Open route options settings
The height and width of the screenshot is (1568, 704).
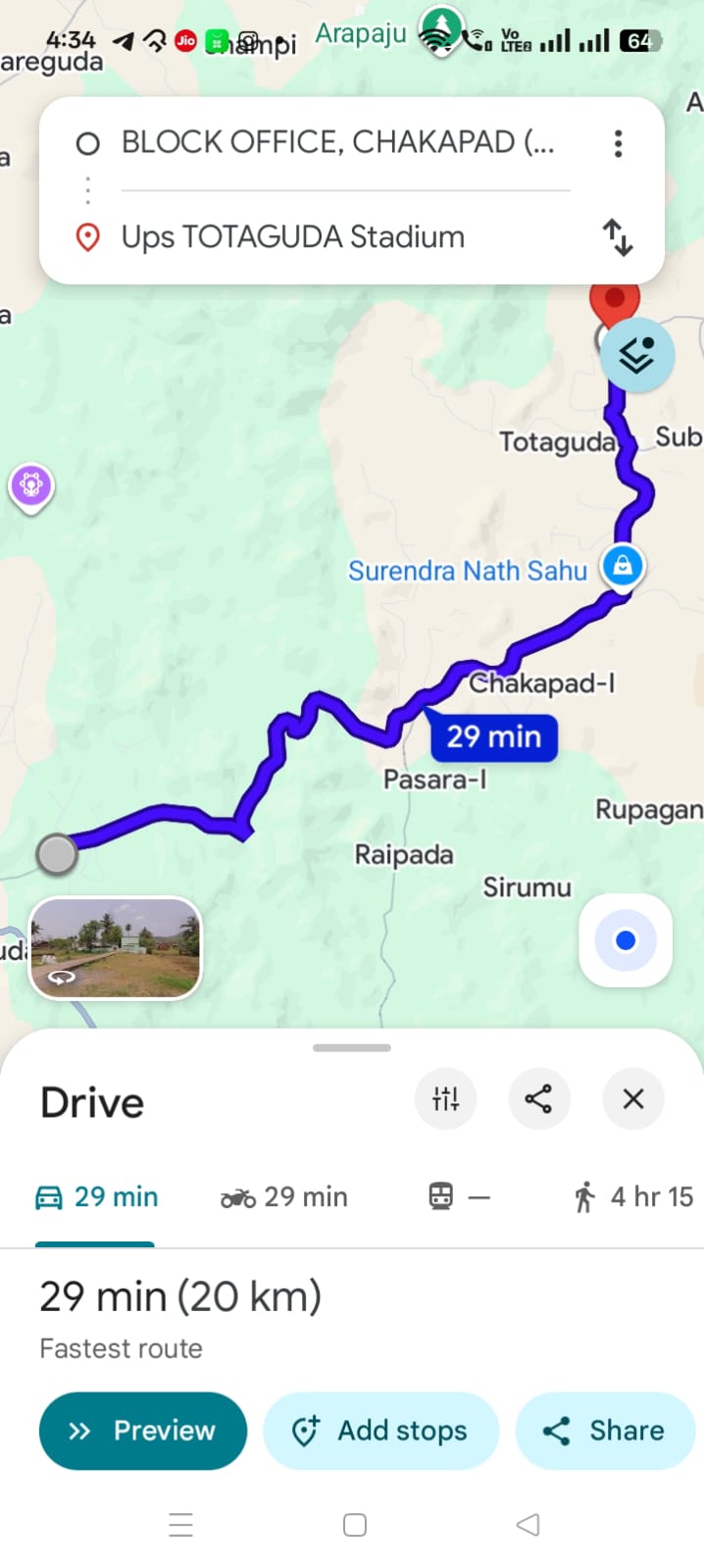[445, 1098]
